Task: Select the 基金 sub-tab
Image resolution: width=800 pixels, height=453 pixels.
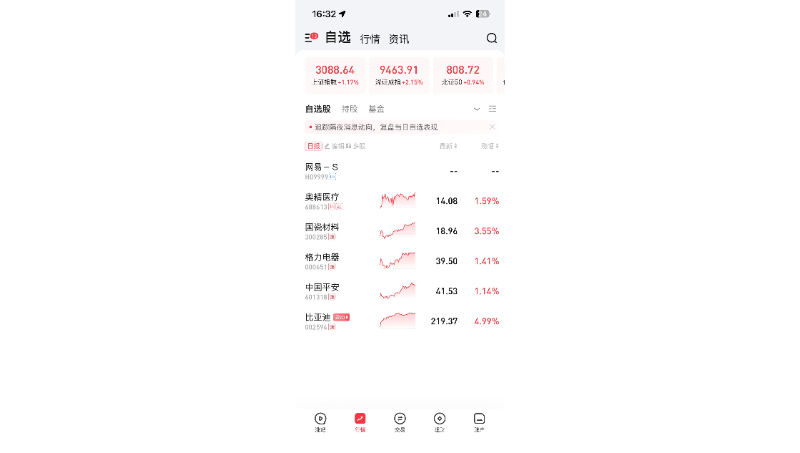Action: [376, 108]
